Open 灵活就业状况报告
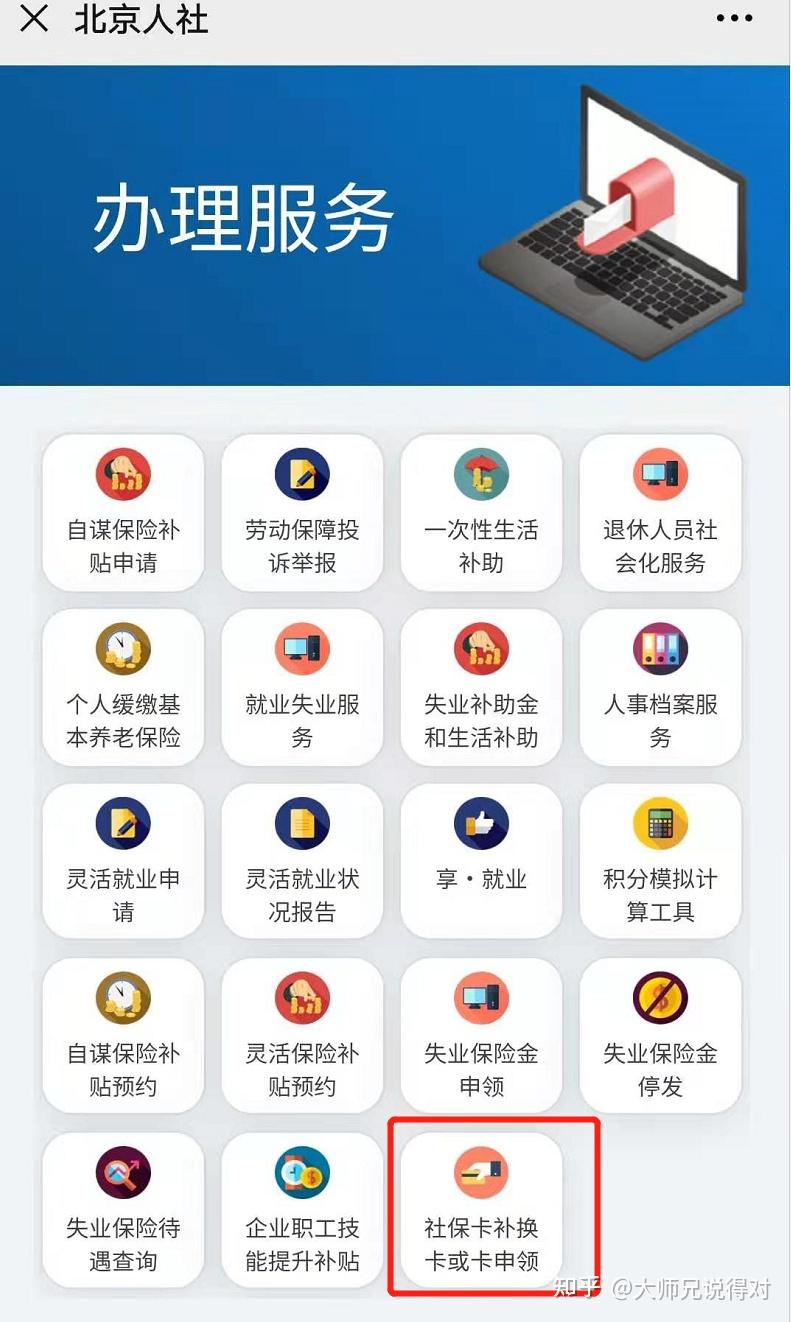 point(302,862)
